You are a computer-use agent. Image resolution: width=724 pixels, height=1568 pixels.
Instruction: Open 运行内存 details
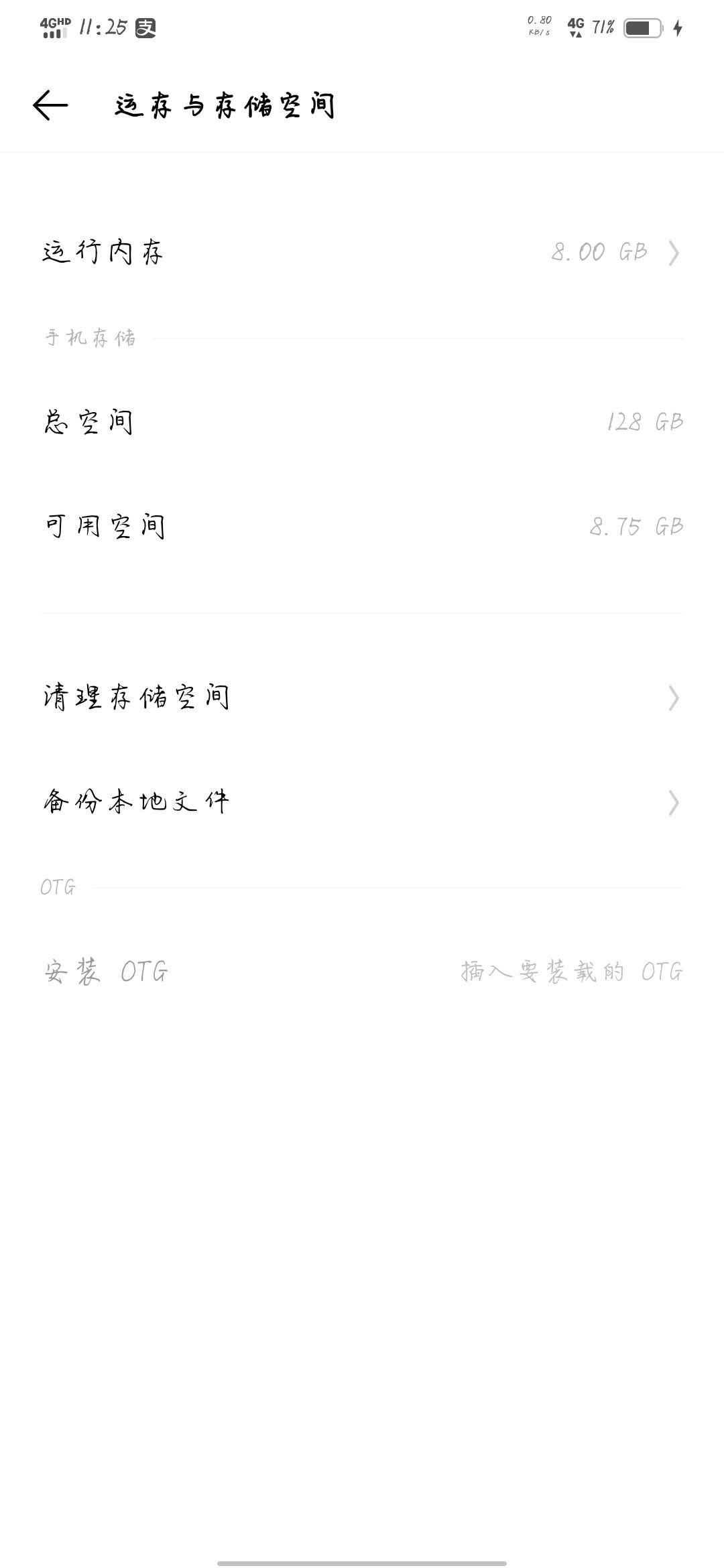[362, 253]
